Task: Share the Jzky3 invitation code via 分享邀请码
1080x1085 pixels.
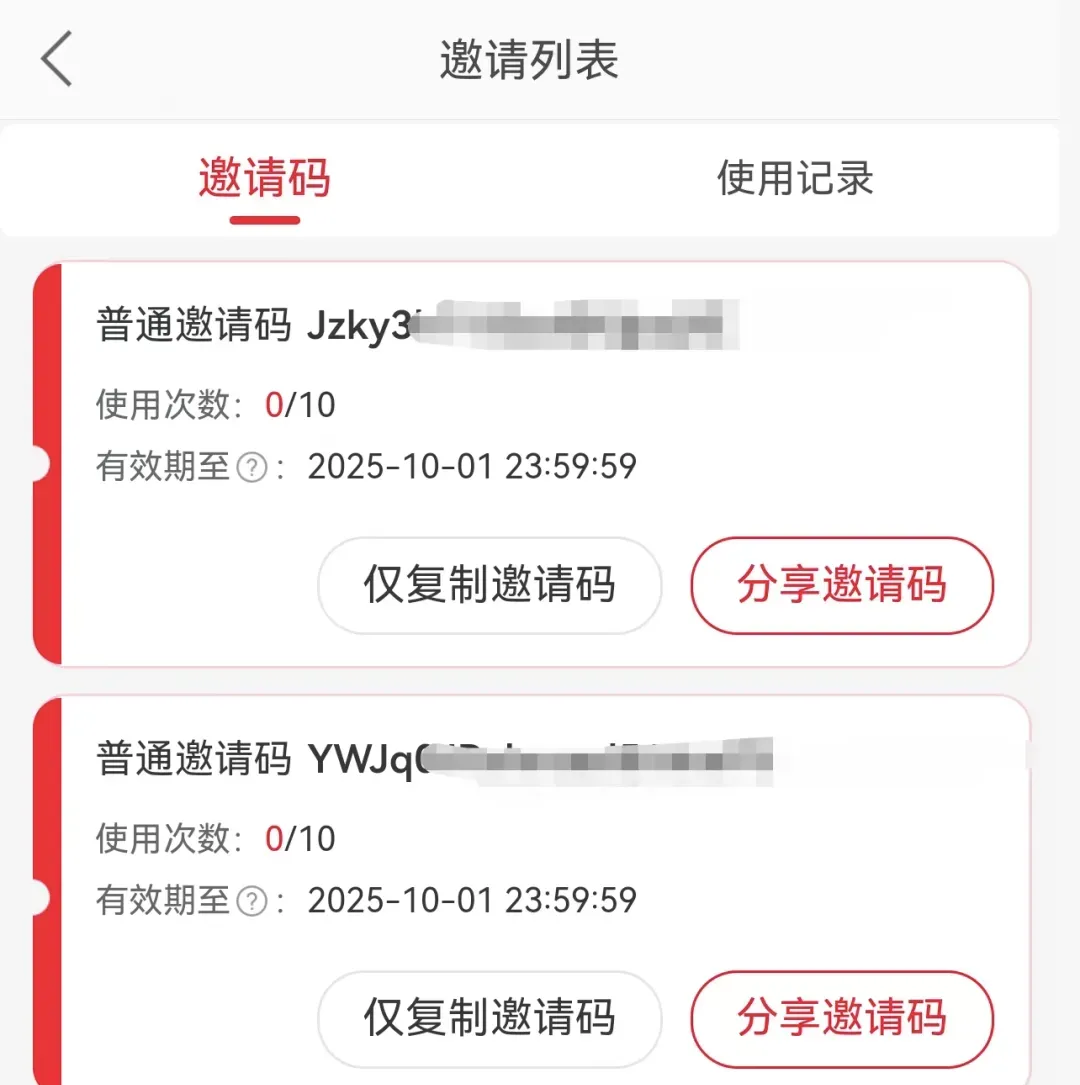Action: tap(842, 585)
